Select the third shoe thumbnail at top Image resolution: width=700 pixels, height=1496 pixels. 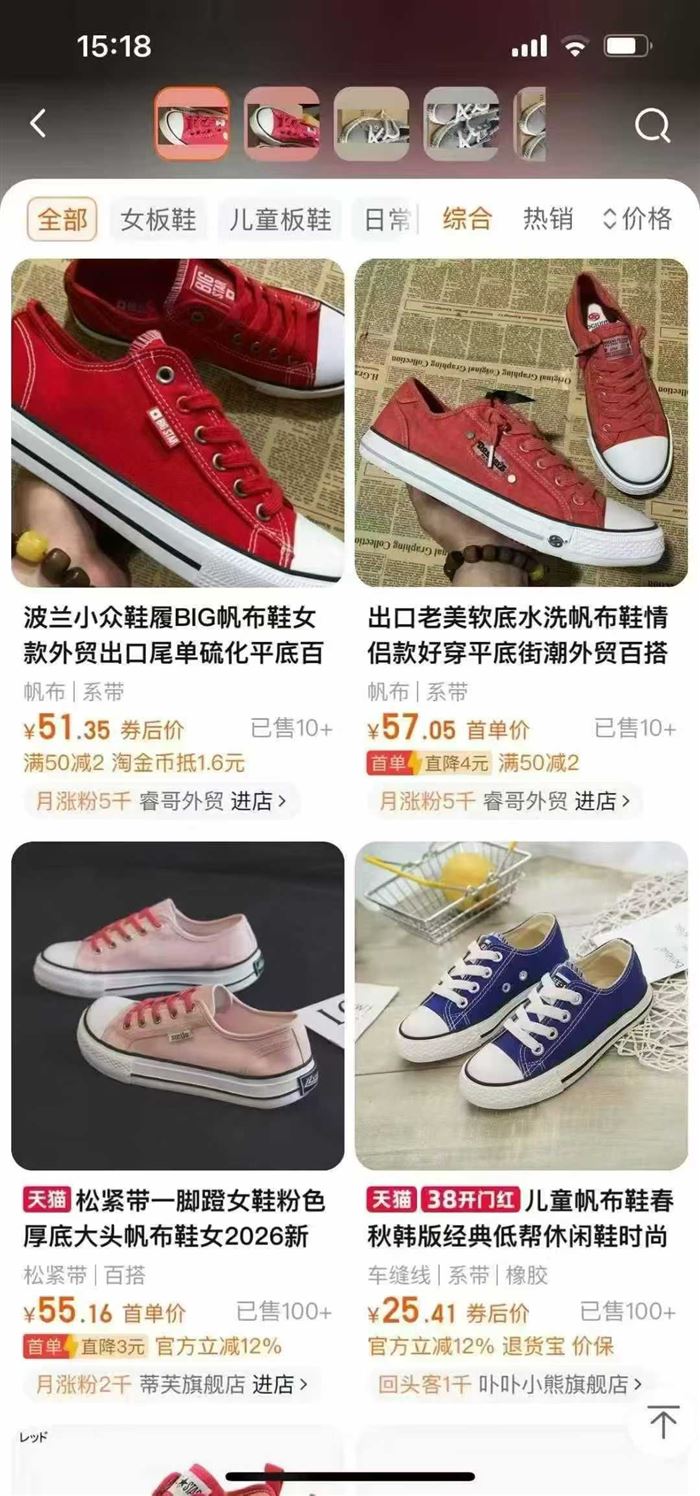click(x=371, y=124)
